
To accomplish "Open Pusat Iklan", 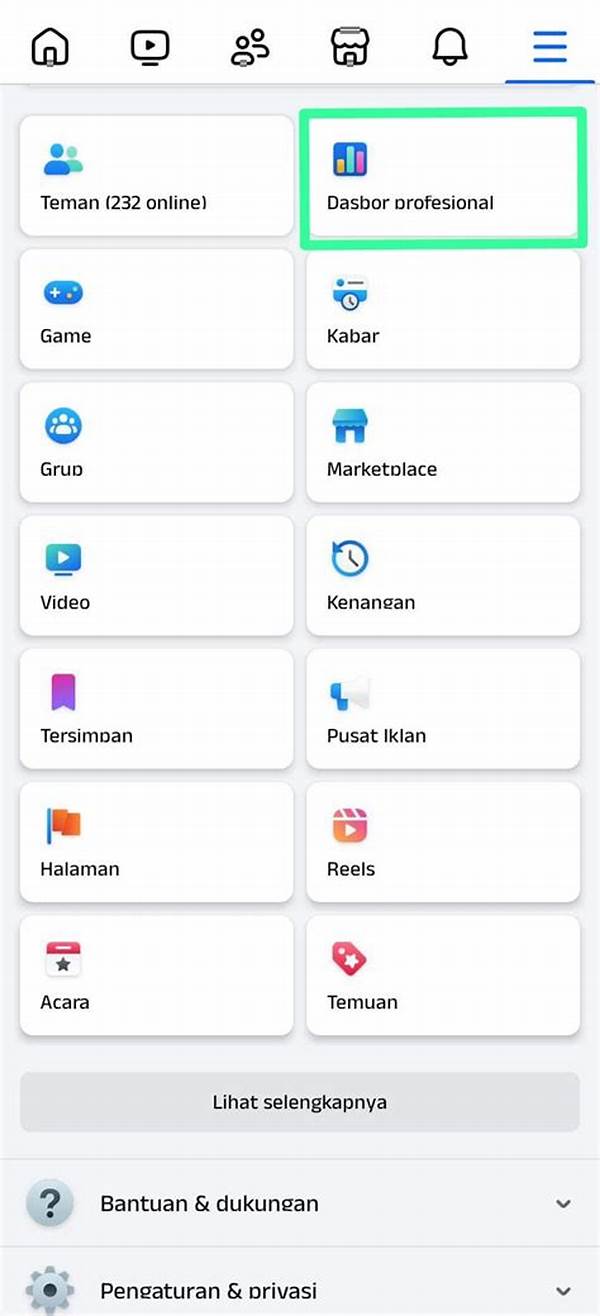I will point(442,709).
